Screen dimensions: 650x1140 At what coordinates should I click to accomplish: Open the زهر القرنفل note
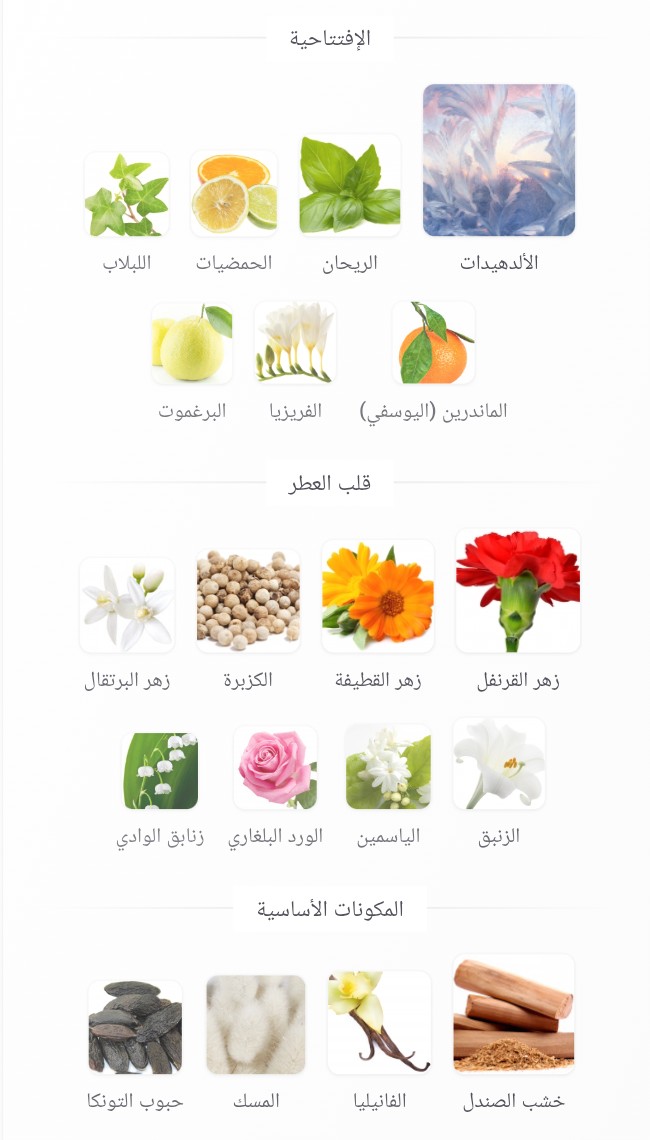517,591
